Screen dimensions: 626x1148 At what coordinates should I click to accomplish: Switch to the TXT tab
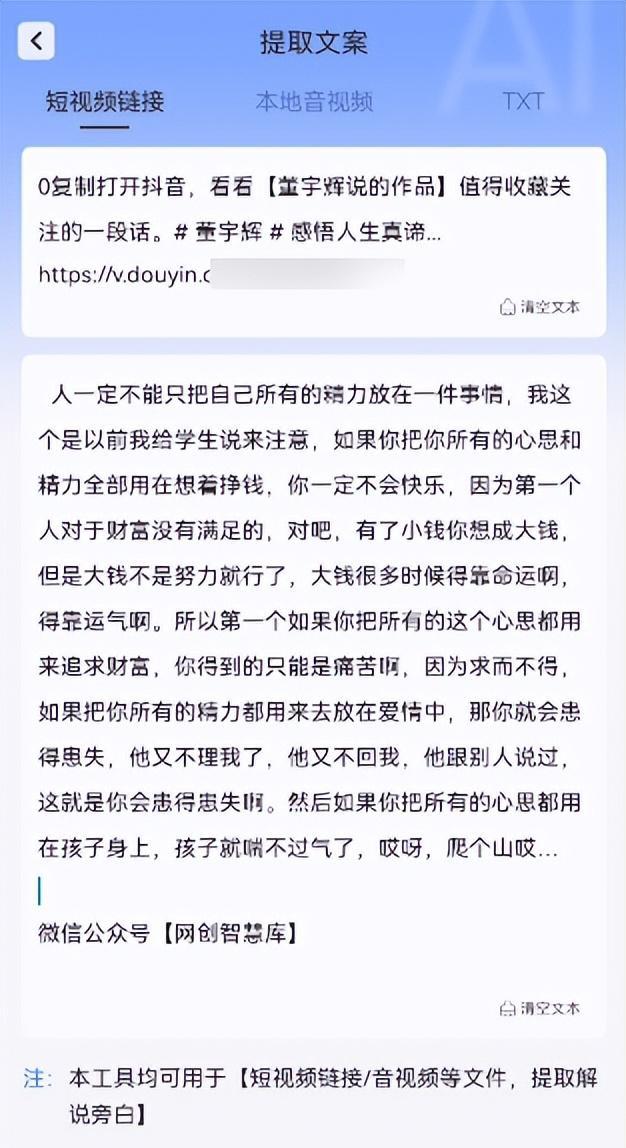[523, 101]
